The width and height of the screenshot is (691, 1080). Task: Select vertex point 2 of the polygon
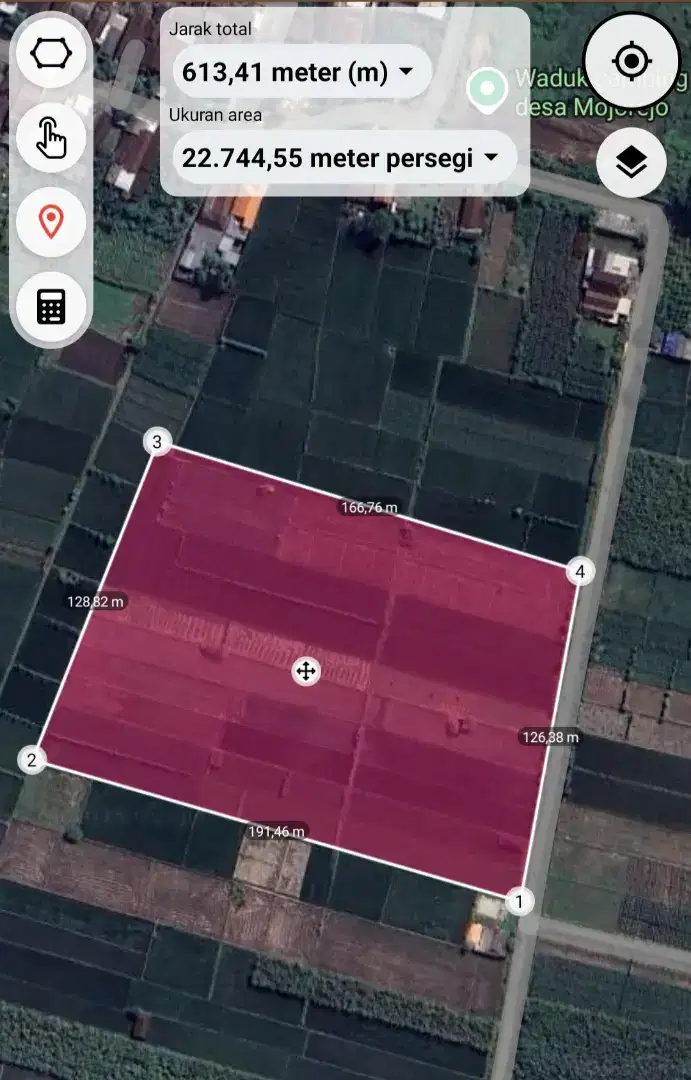tap(32, 761)
